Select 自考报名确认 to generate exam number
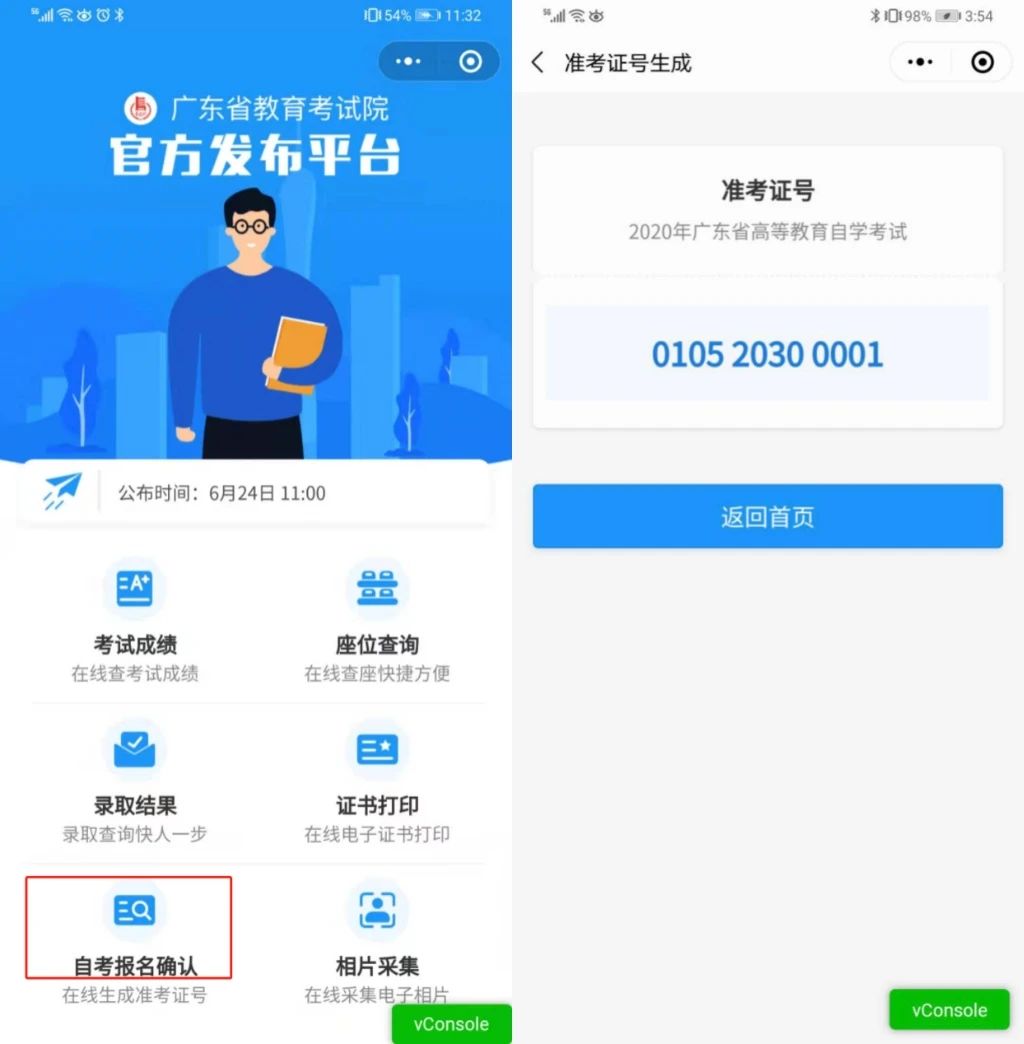Screen dimensions: 1024x1044 pos(134,944)
